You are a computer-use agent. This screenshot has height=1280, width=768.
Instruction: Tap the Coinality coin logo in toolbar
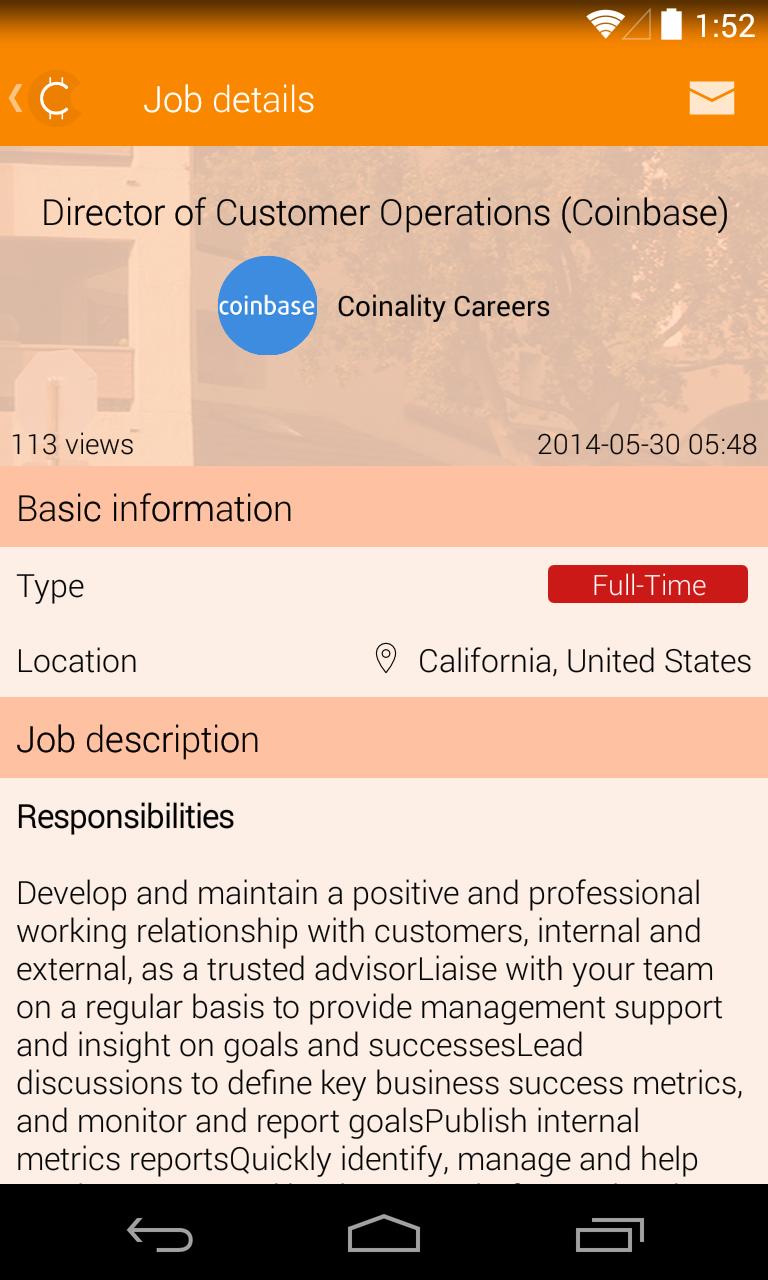(x=55, y=98)
